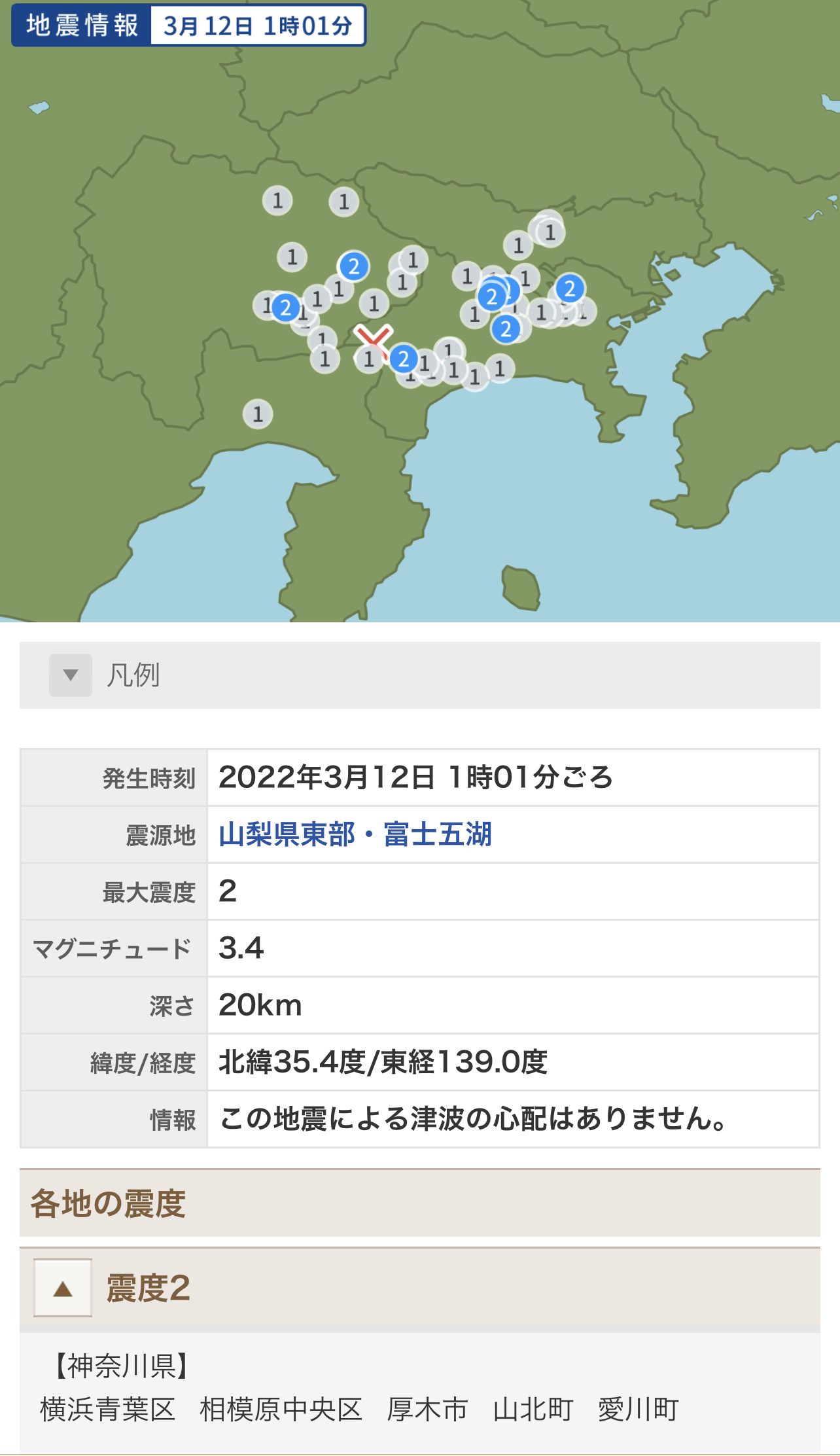
Task: Click the blue intensity 2 marker on the far left
Action: [x=286, y=307]
